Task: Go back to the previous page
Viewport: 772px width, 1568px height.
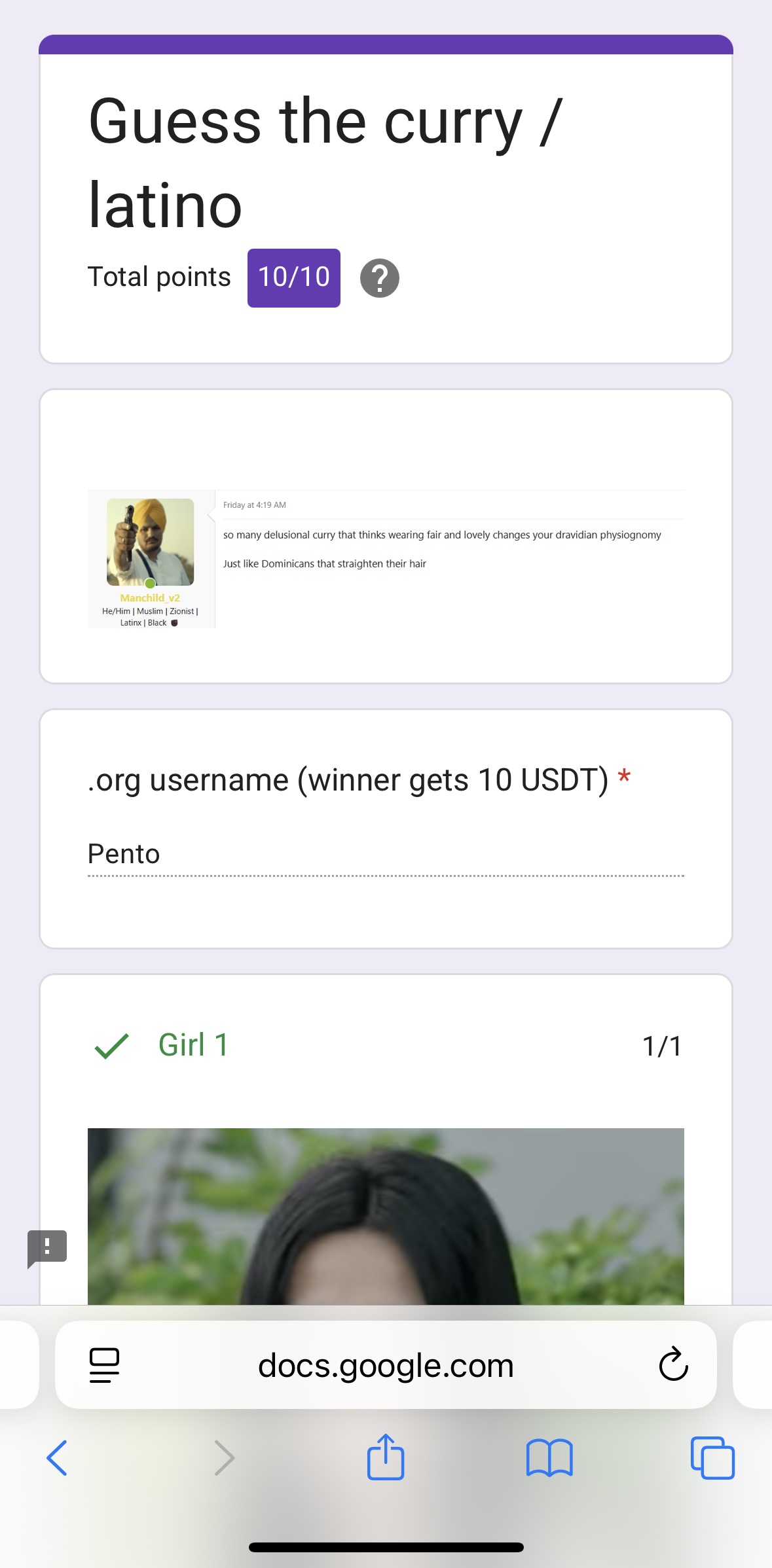Action: [57, 1458]
